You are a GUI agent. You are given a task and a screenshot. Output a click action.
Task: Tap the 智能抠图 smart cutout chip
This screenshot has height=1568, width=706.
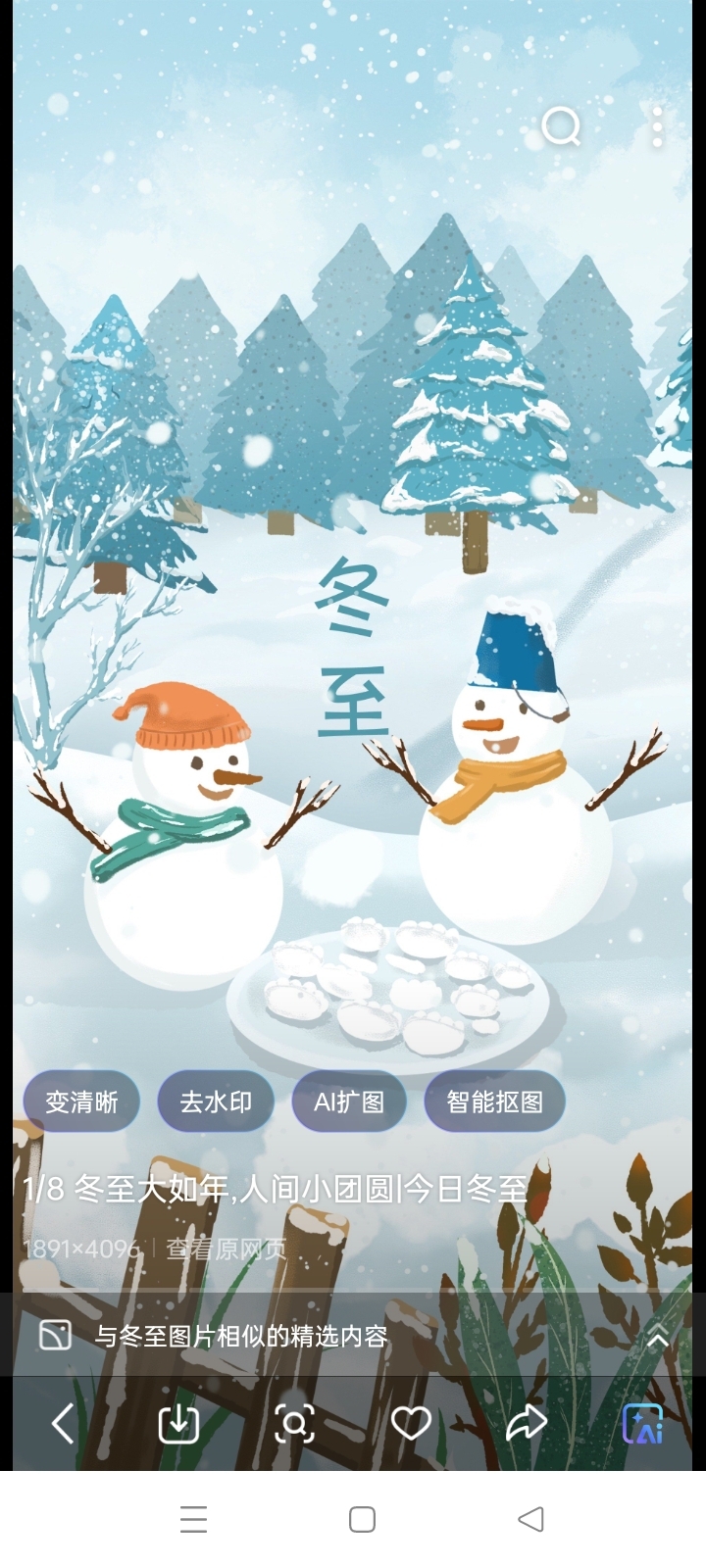pyautogui.click(x=494, y=1102)
